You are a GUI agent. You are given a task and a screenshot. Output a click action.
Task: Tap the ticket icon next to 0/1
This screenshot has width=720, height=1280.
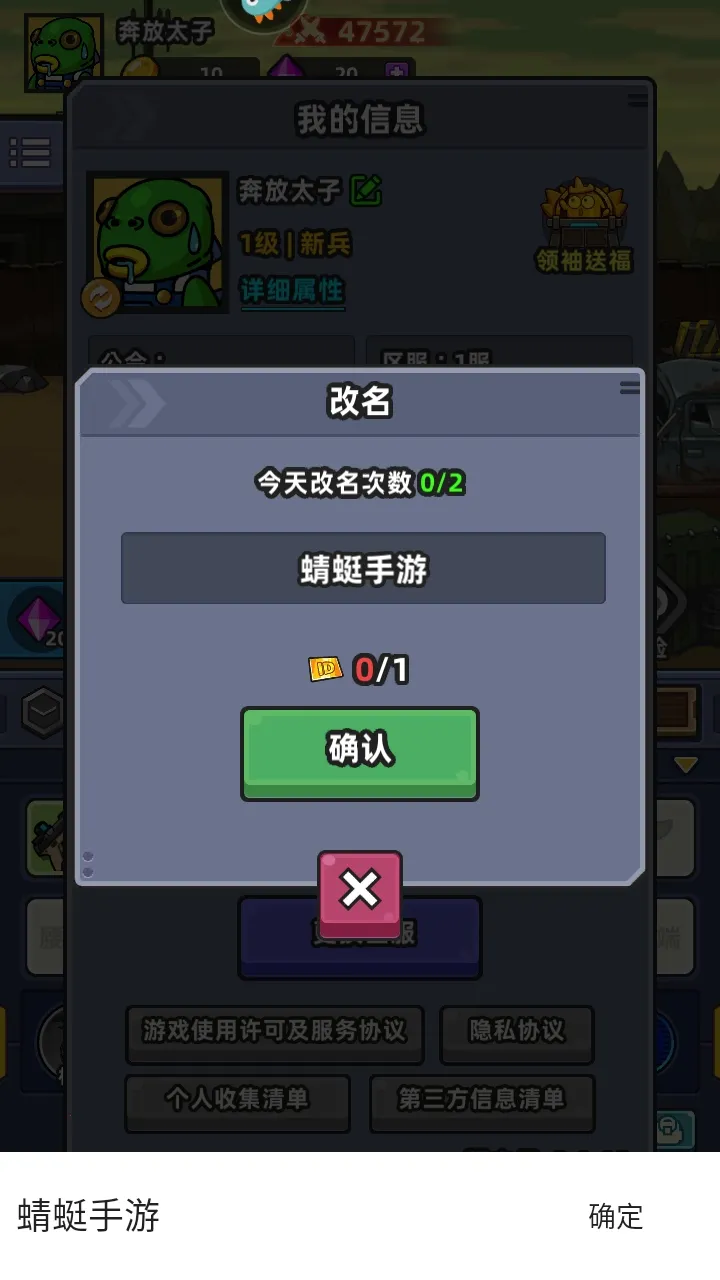tap(327, 668)
